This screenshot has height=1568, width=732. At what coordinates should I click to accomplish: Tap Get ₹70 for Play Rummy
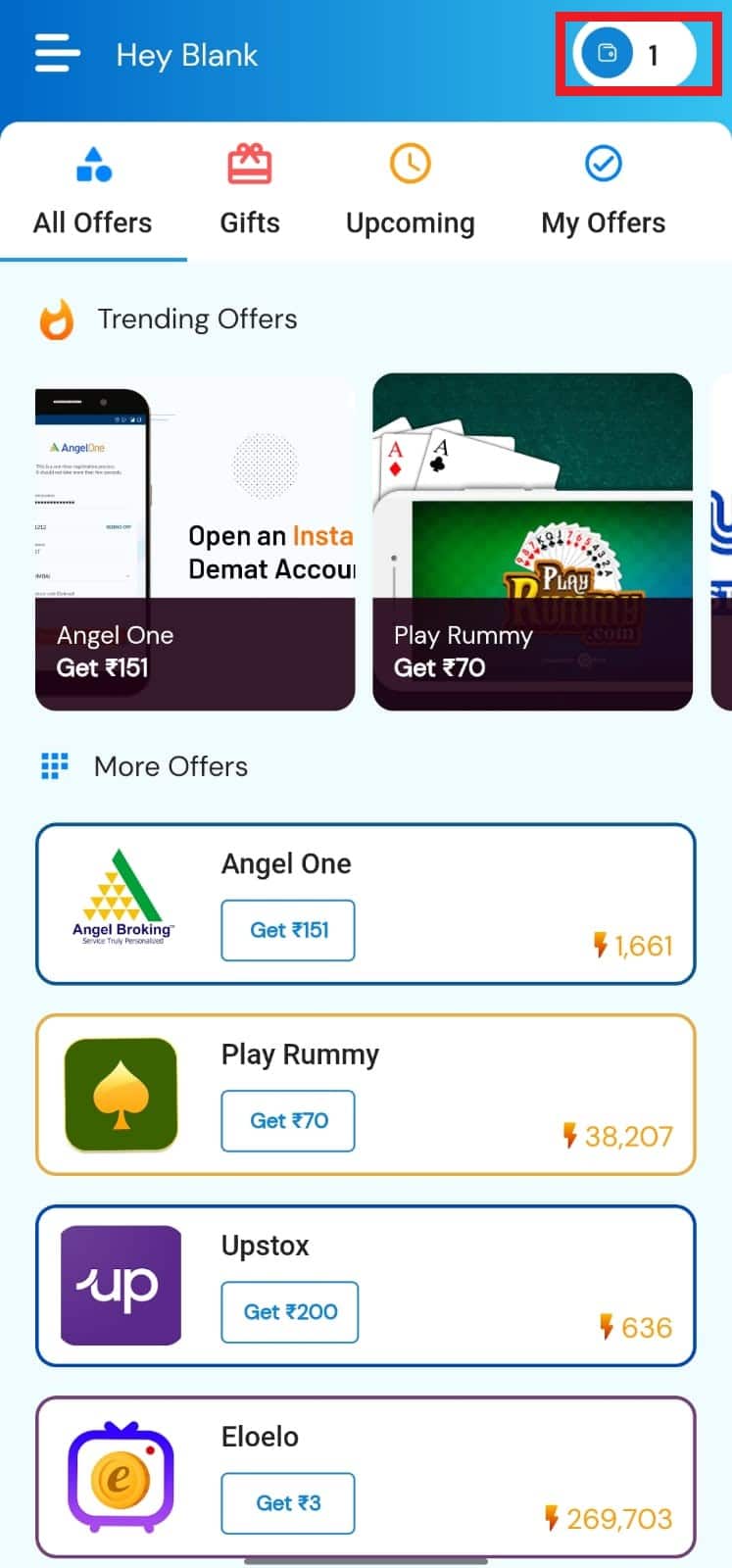tap(288, 1120)
